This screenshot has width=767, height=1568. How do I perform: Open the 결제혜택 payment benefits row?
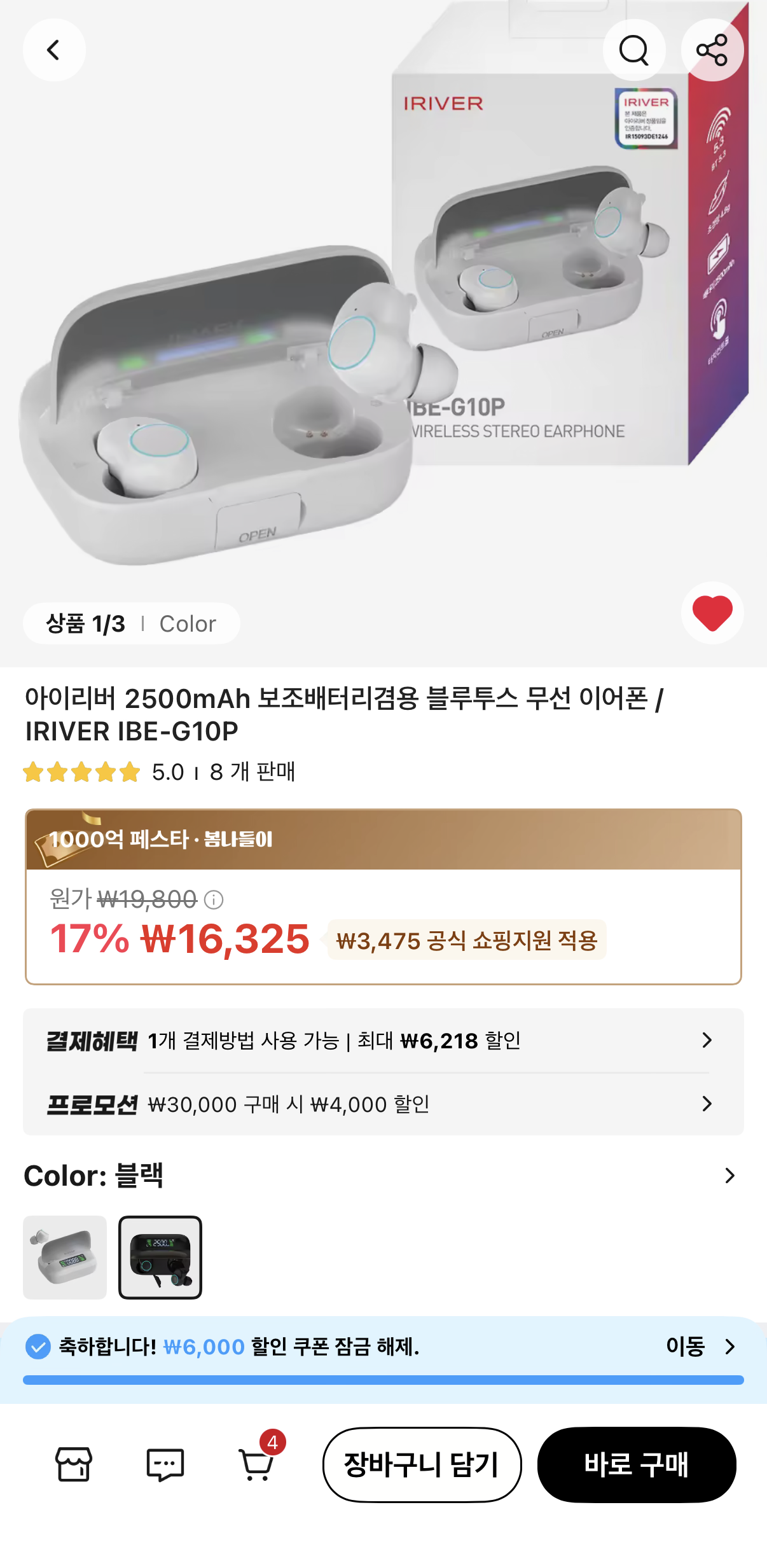[383, 1041]
